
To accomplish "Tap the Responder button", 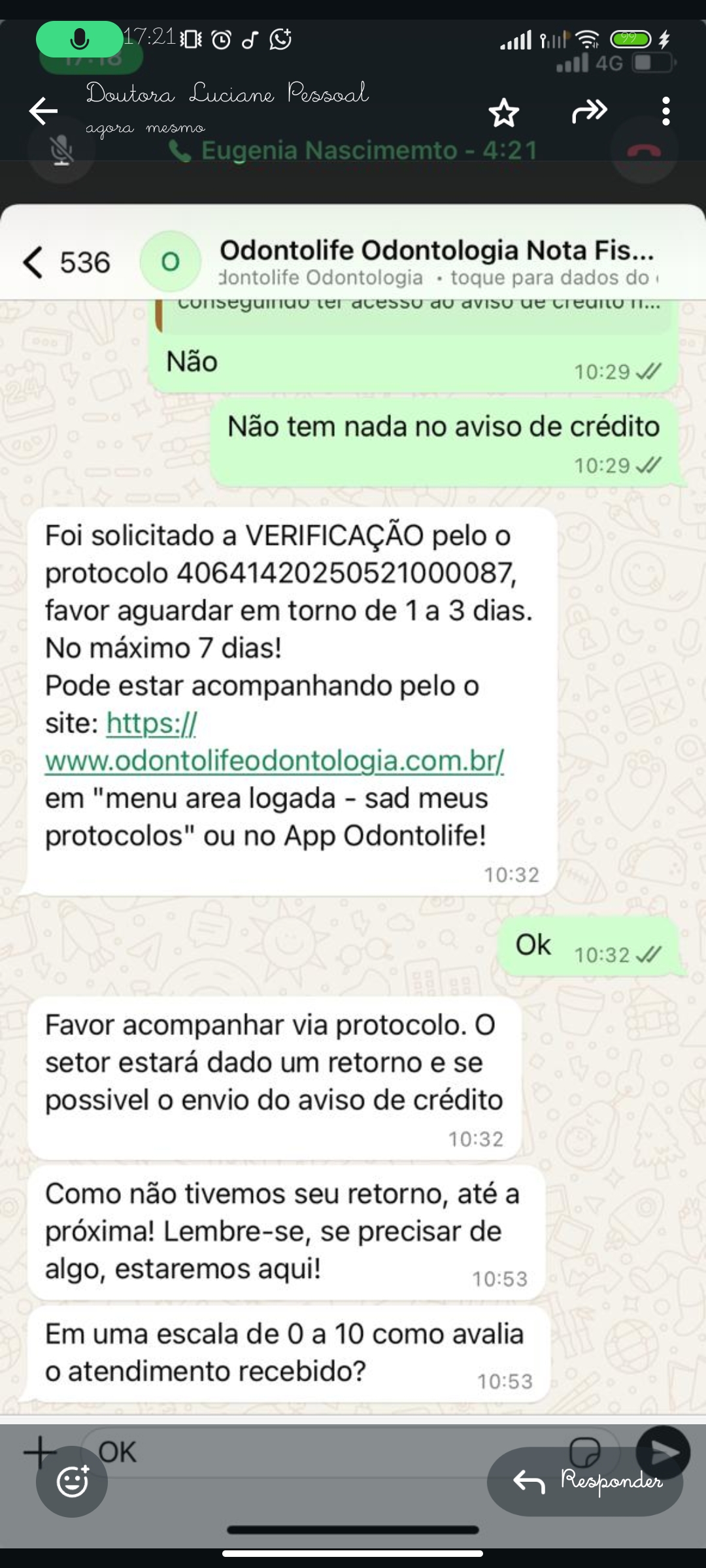I will (585, 1481).
